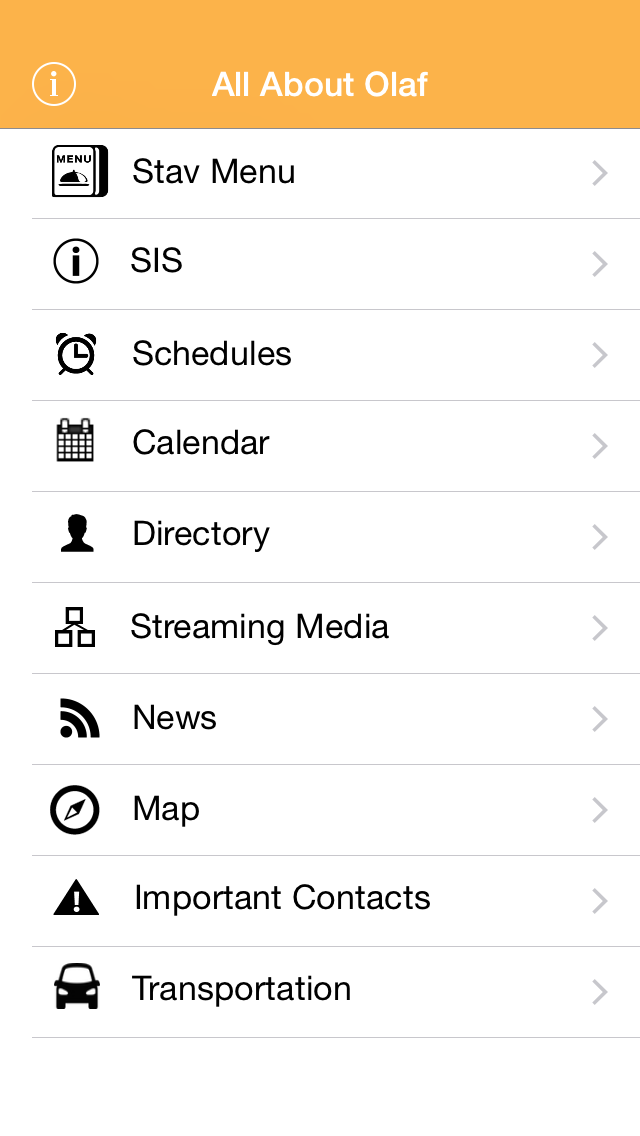View Schedules
Screen dimensions: 640x1136
click(x=320, y=354)
